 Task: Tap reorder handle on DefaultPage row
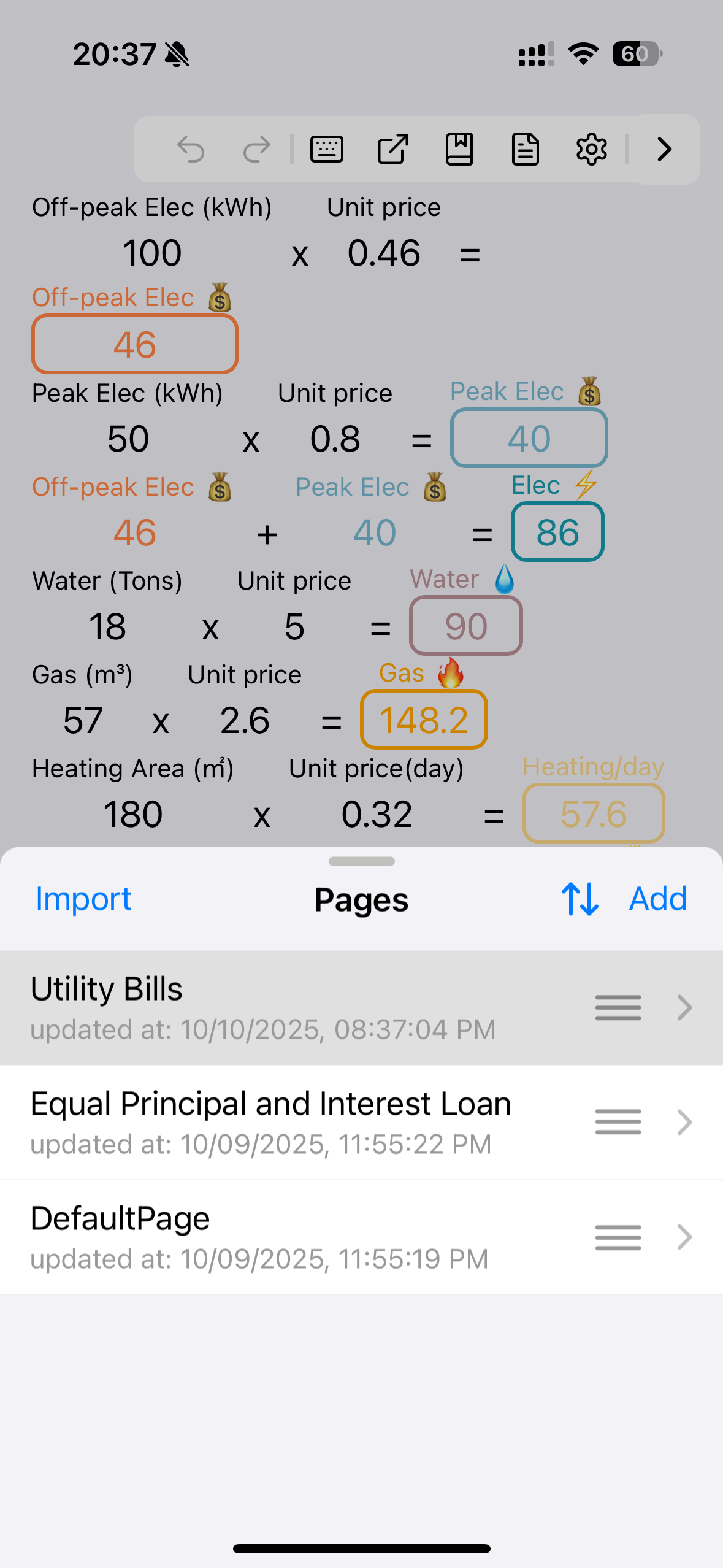pyautogui.click(x=618, y=1237)
